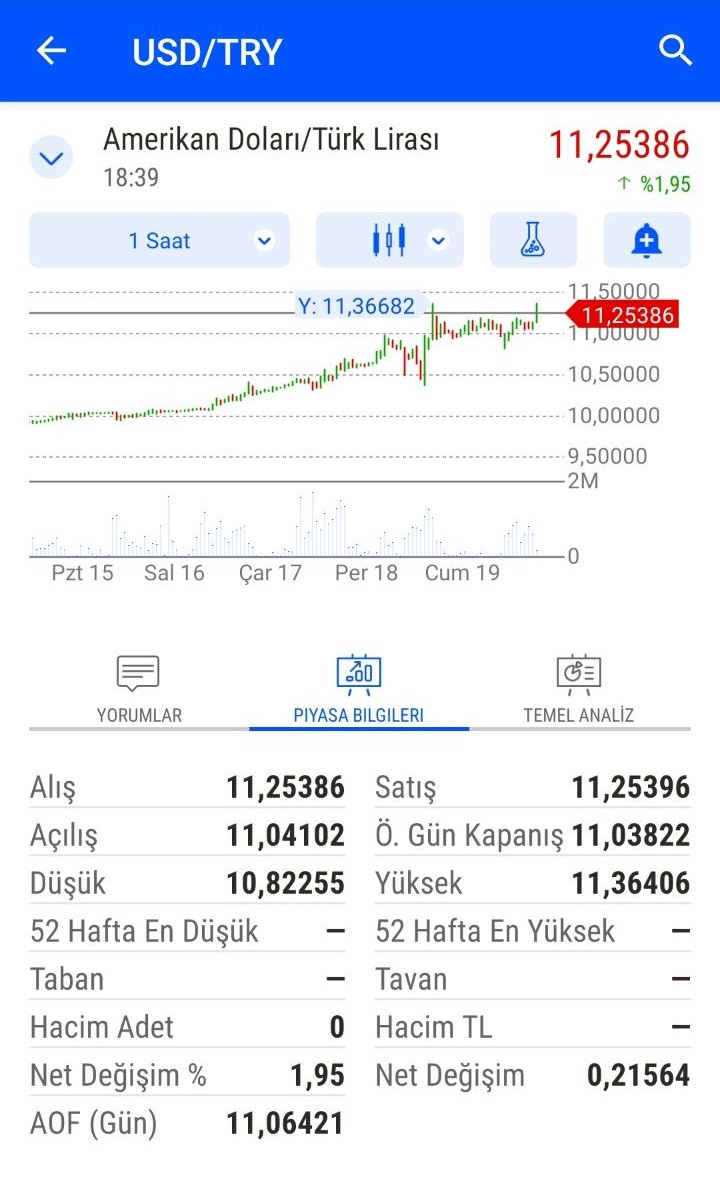
Task: Tap the AOF (Gün) value row
Action: click(185, 1122)
